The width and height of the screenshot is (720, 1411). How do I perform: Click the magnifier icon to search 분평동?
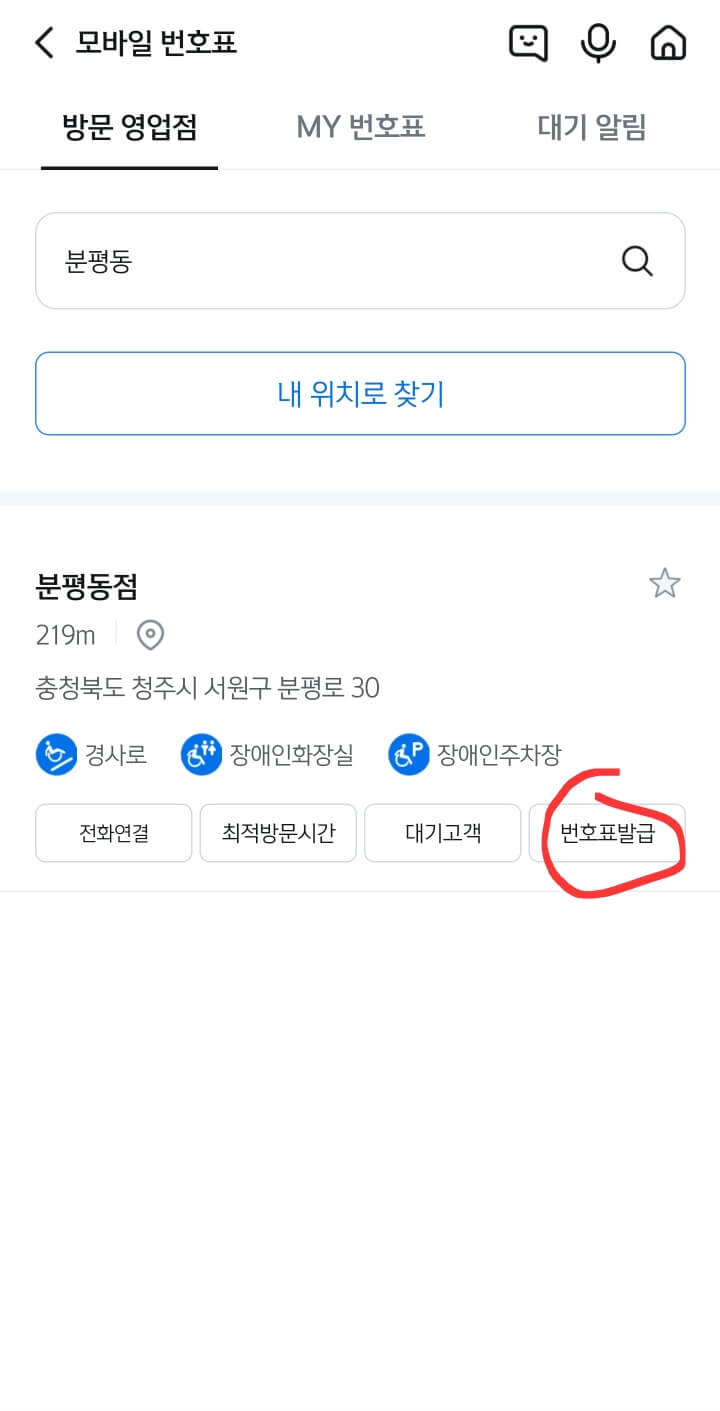point(636,261)
